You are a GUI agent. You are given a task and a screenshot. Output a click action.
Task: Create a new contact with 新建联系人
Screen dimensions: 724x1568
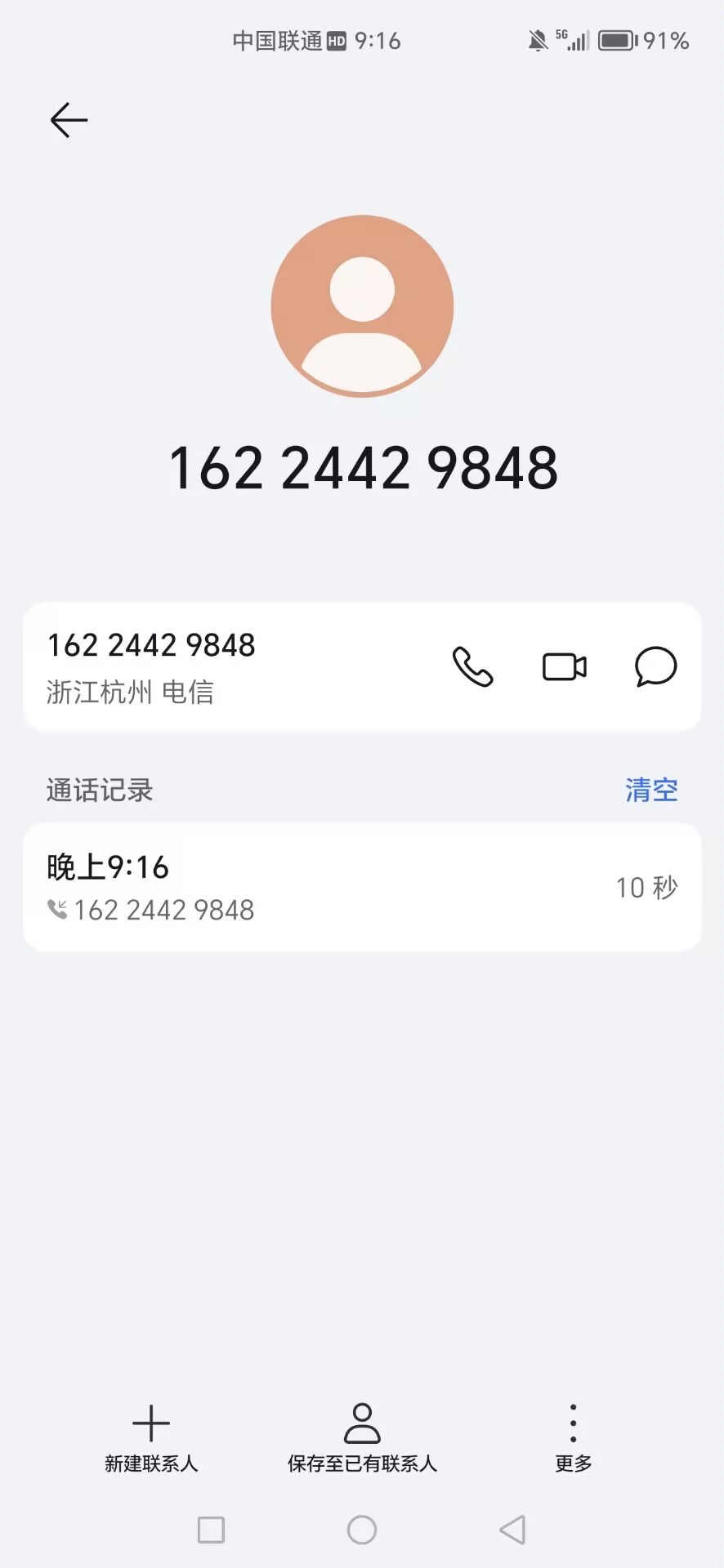151,1437
